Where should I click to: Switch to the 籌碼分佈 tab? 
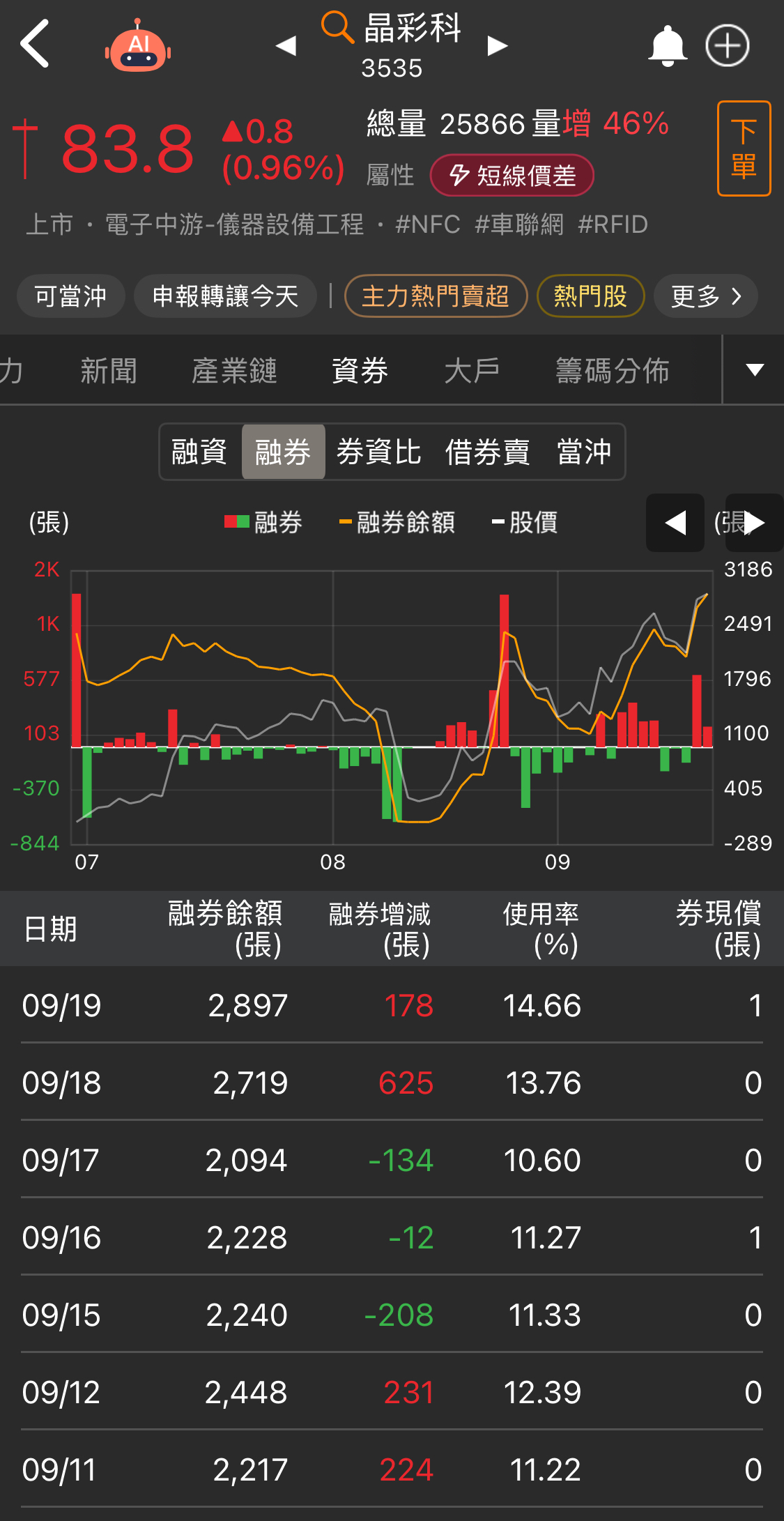612,370
